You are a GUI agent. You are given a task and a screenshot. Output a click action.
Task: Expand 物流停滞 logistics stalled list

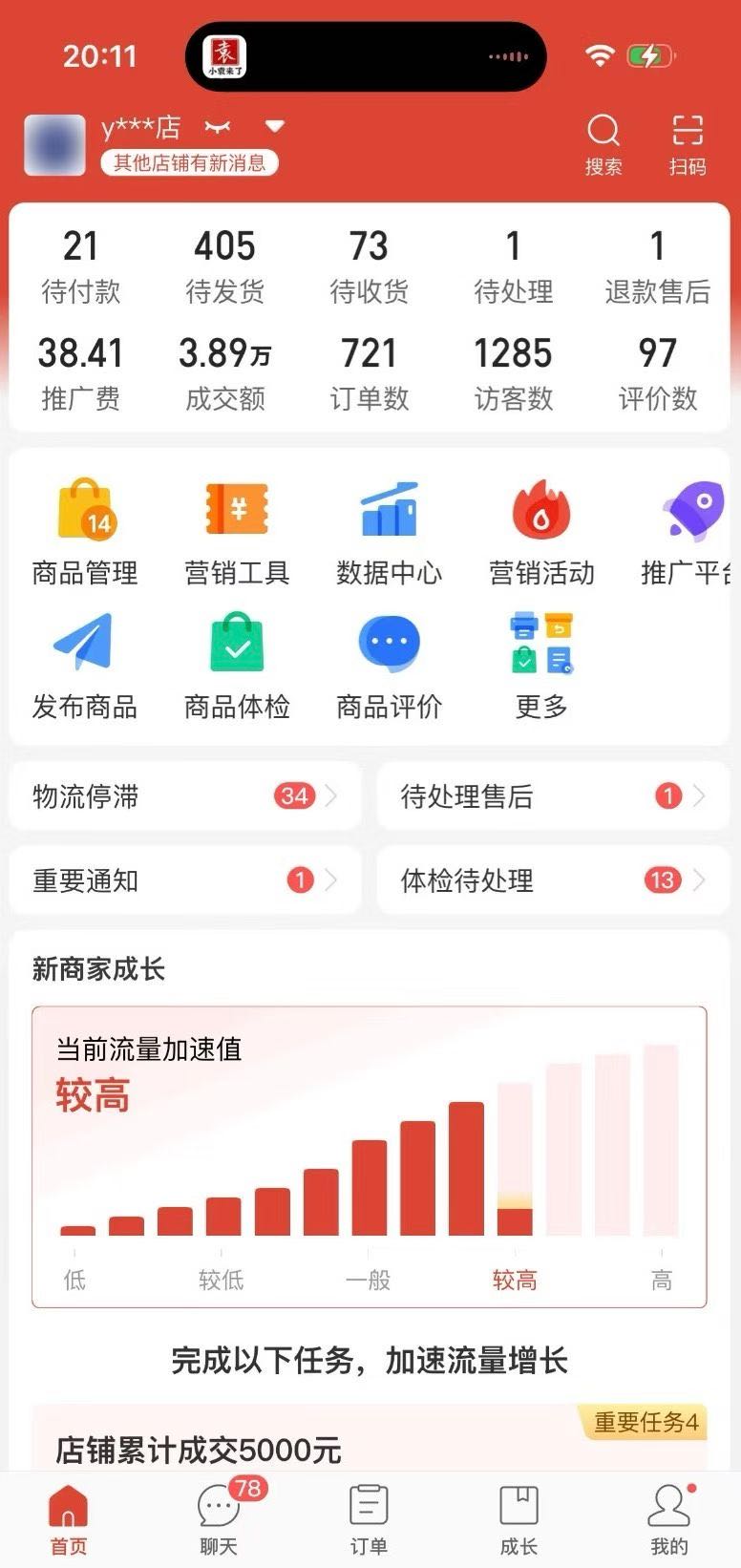point(186,795)
